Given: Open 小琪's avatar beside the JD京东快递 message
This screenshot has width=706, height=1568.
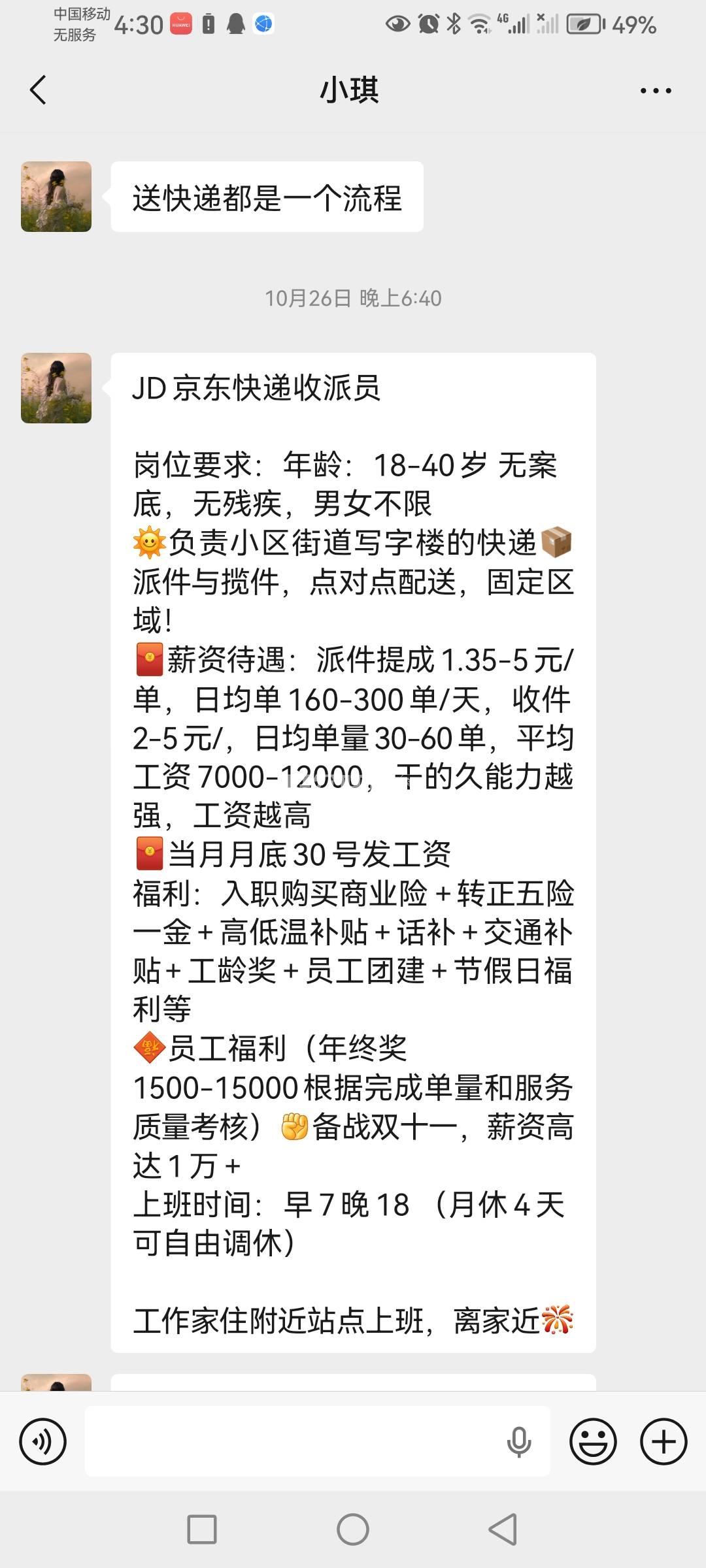Looking at the screenshot, I should (56, 388).
